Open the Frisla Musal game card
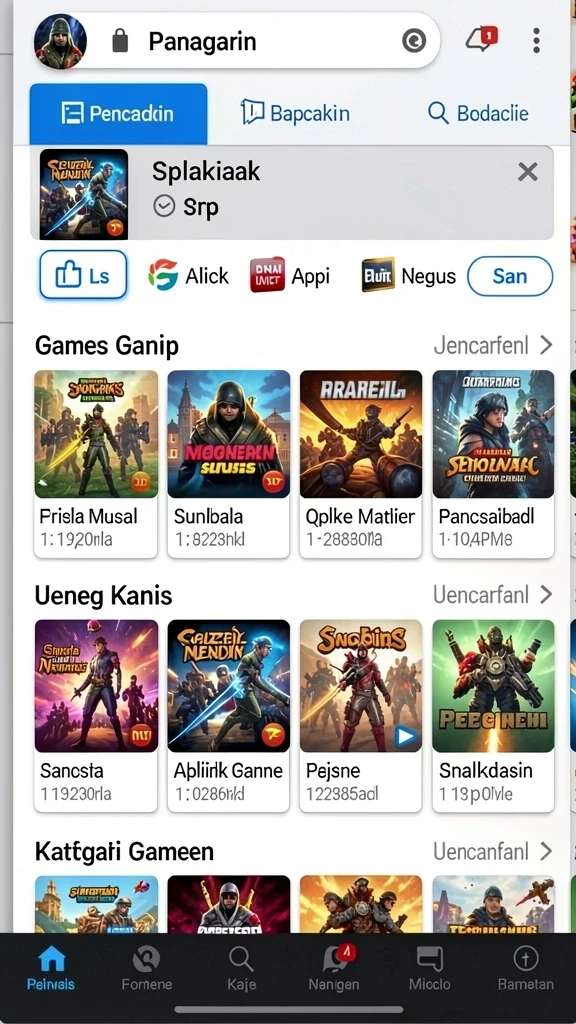This screenshot has height=1024, width=576. pos(96,464)
